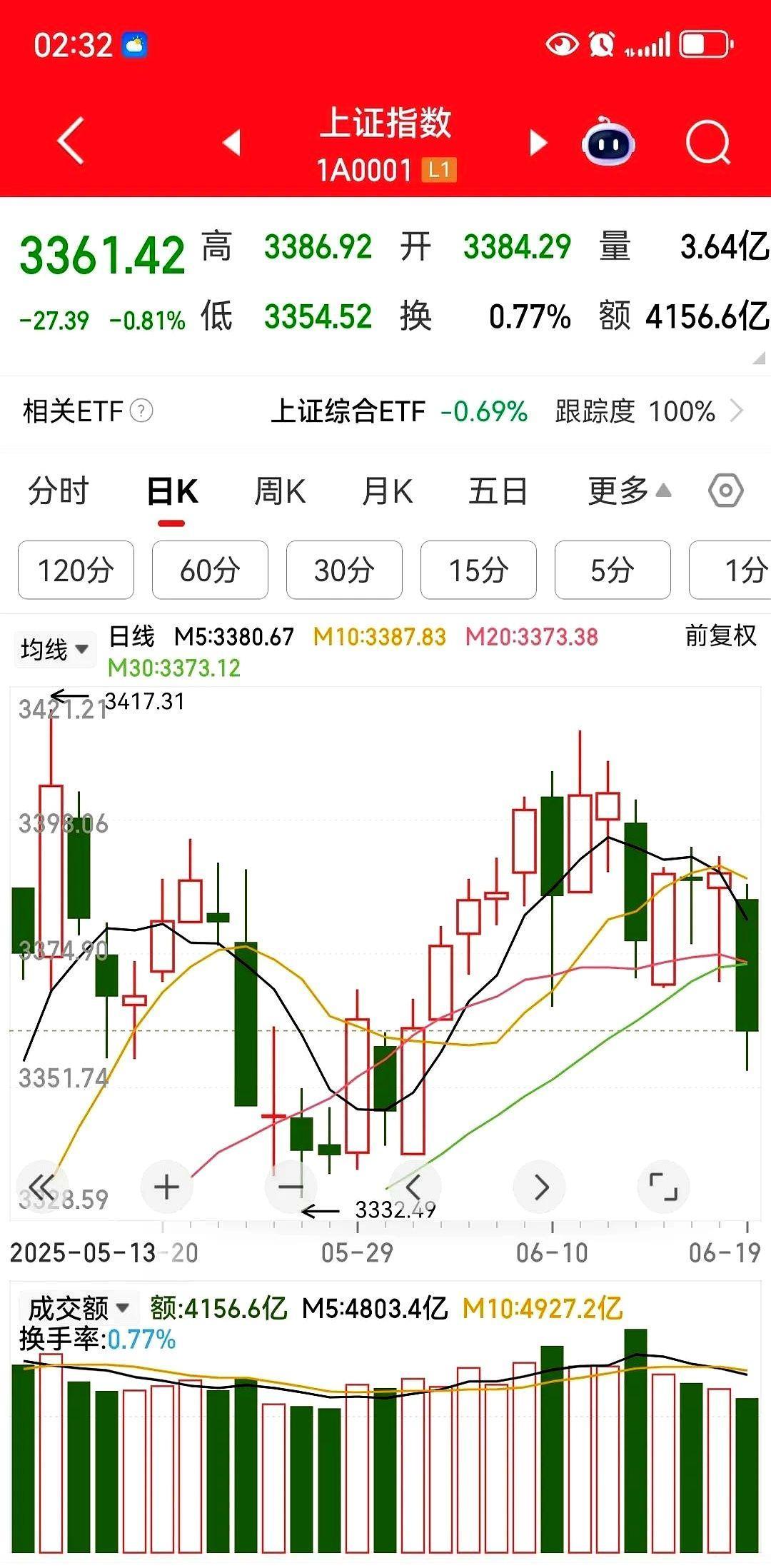The width and height of the screenshot is (771, 1568).
Task: Switch to the previous index with left triangle
Action: 232,142
